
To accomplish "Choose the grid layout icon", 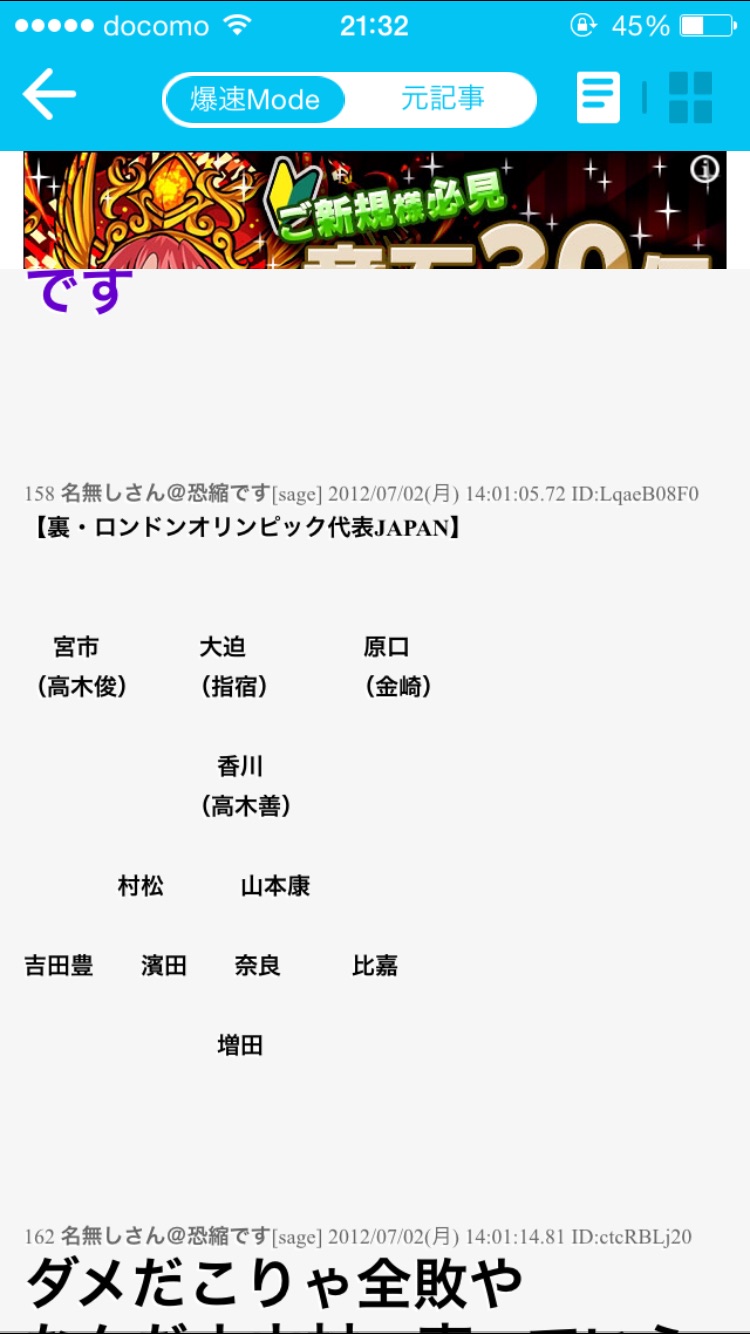I will click(x=690, y=98).
